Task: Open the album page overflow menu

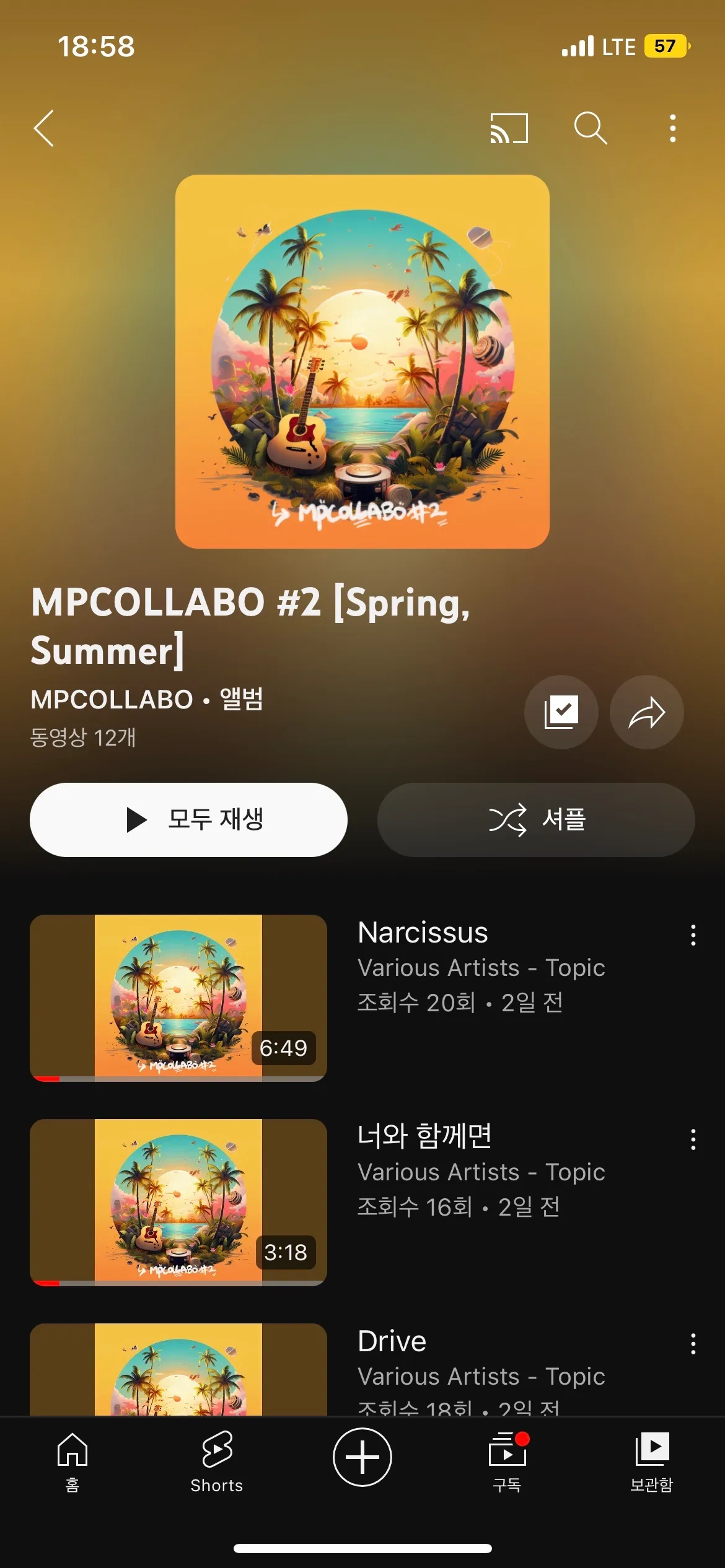Action: 672,129
